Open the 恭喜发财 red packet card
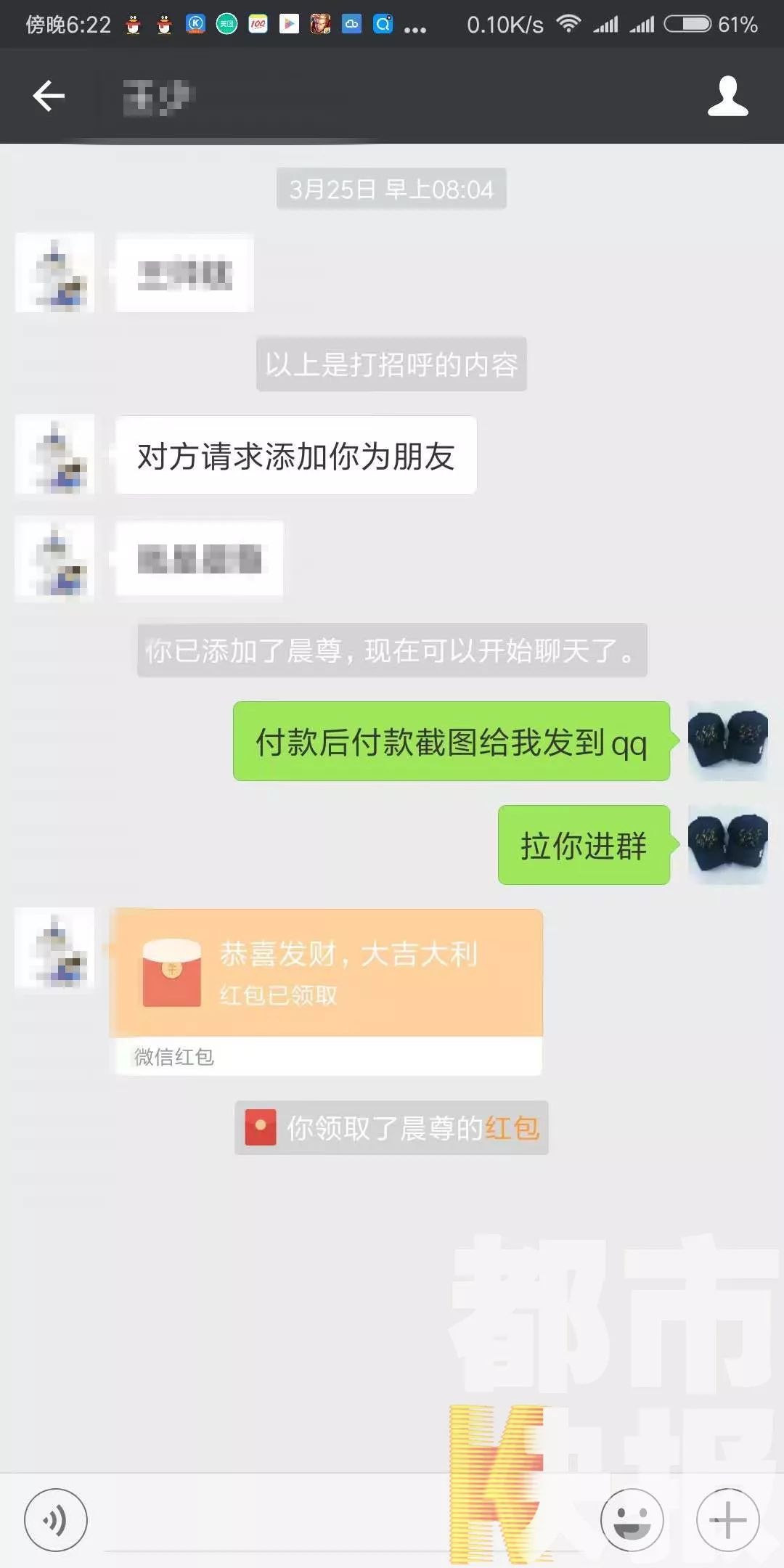 tap(326, 973)
